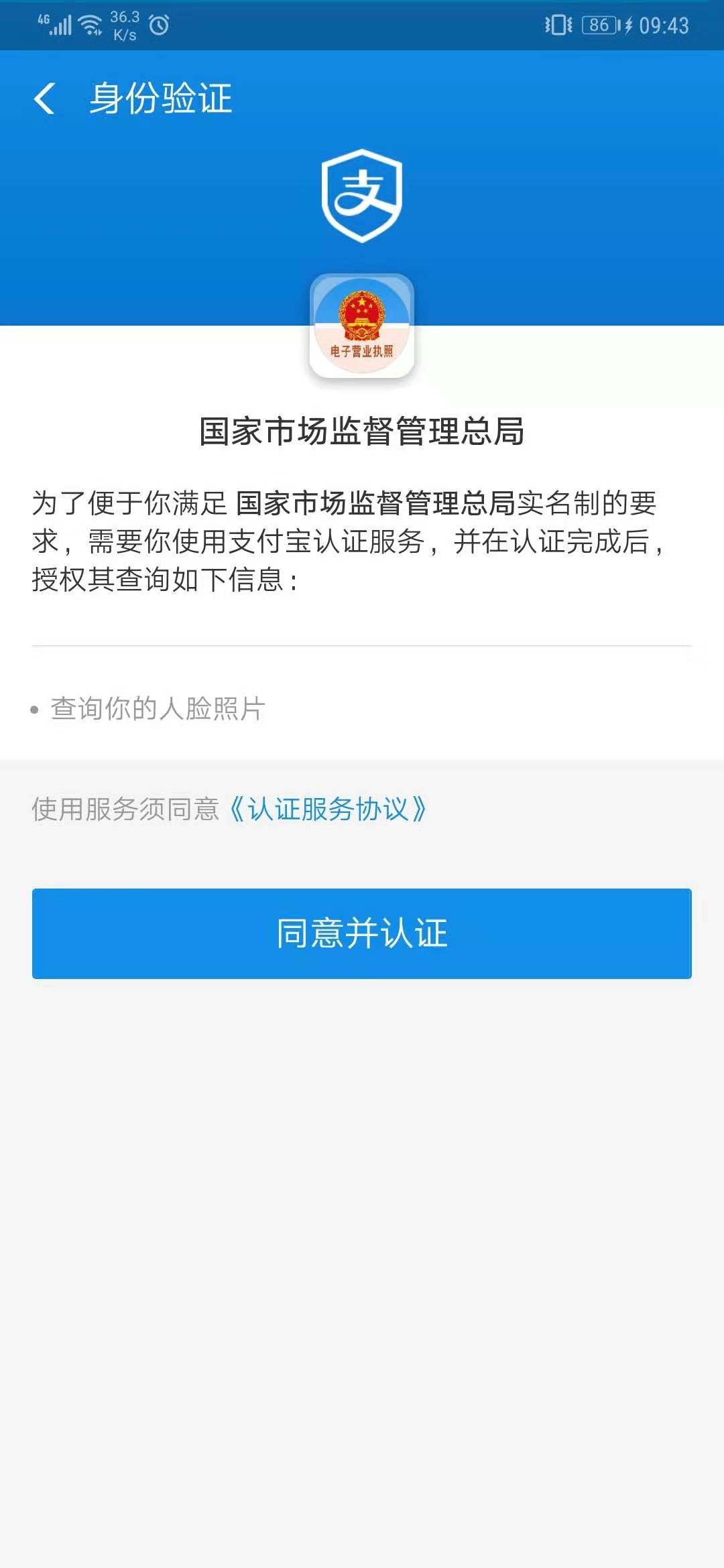Screen dimensions: 724x1568
Task: Go back from the 身份验证 page
Action: tap(44, 99)
